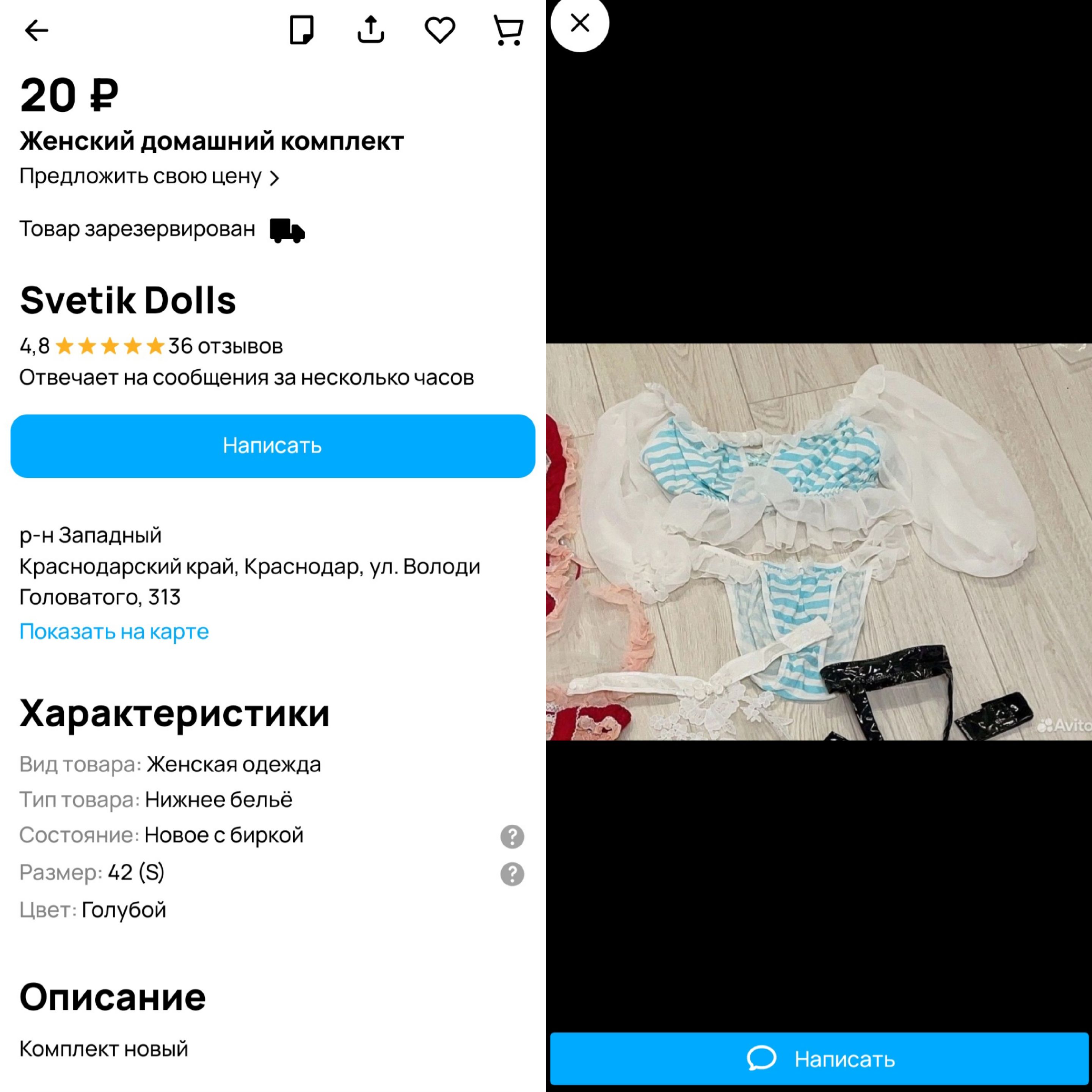The width and height of the screenshot is (1092, 1092).
Task: Close the full-screen photo viewer
Action: click(x=580, y=24)
